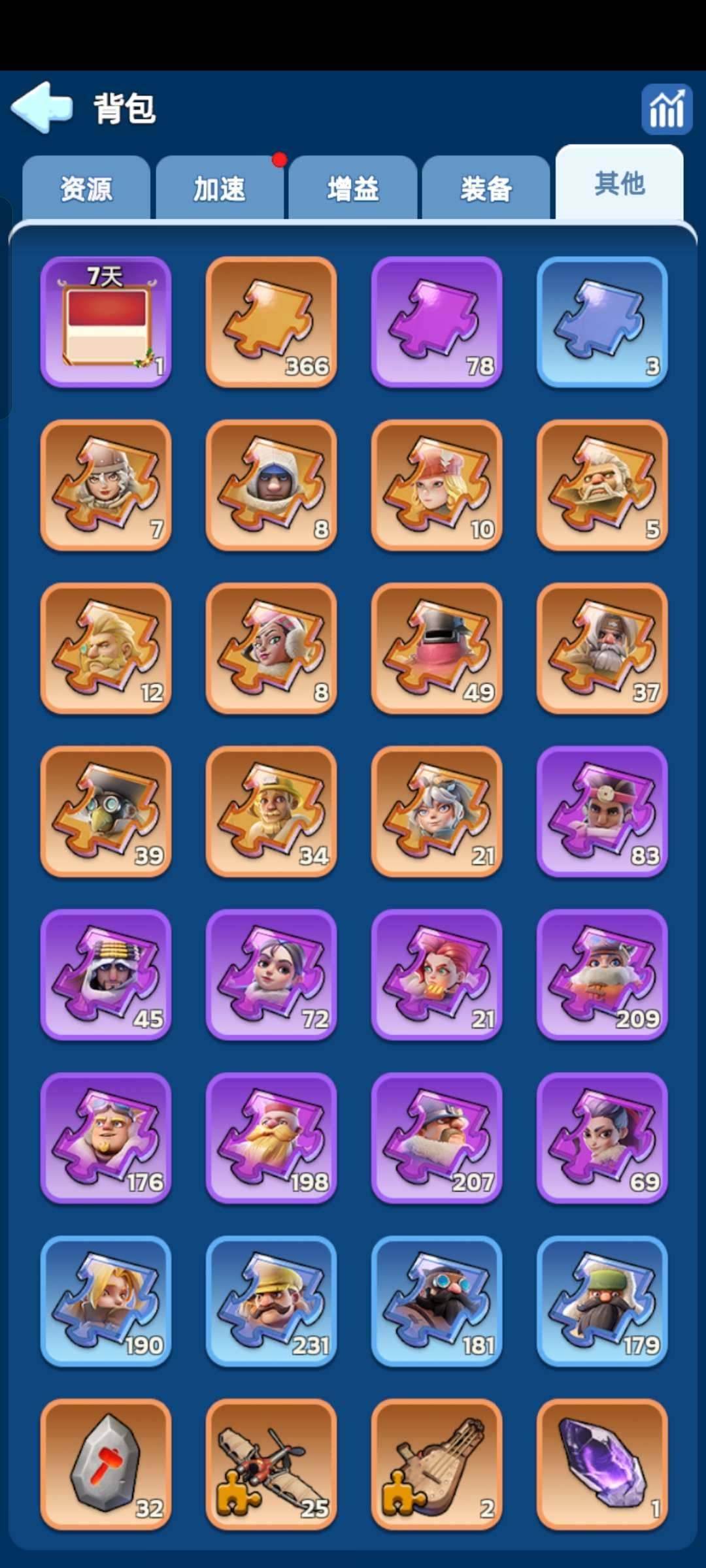
Task: Select the purple puzzle piece with 78
Action: pyautogui.click(x=437, y=322)
